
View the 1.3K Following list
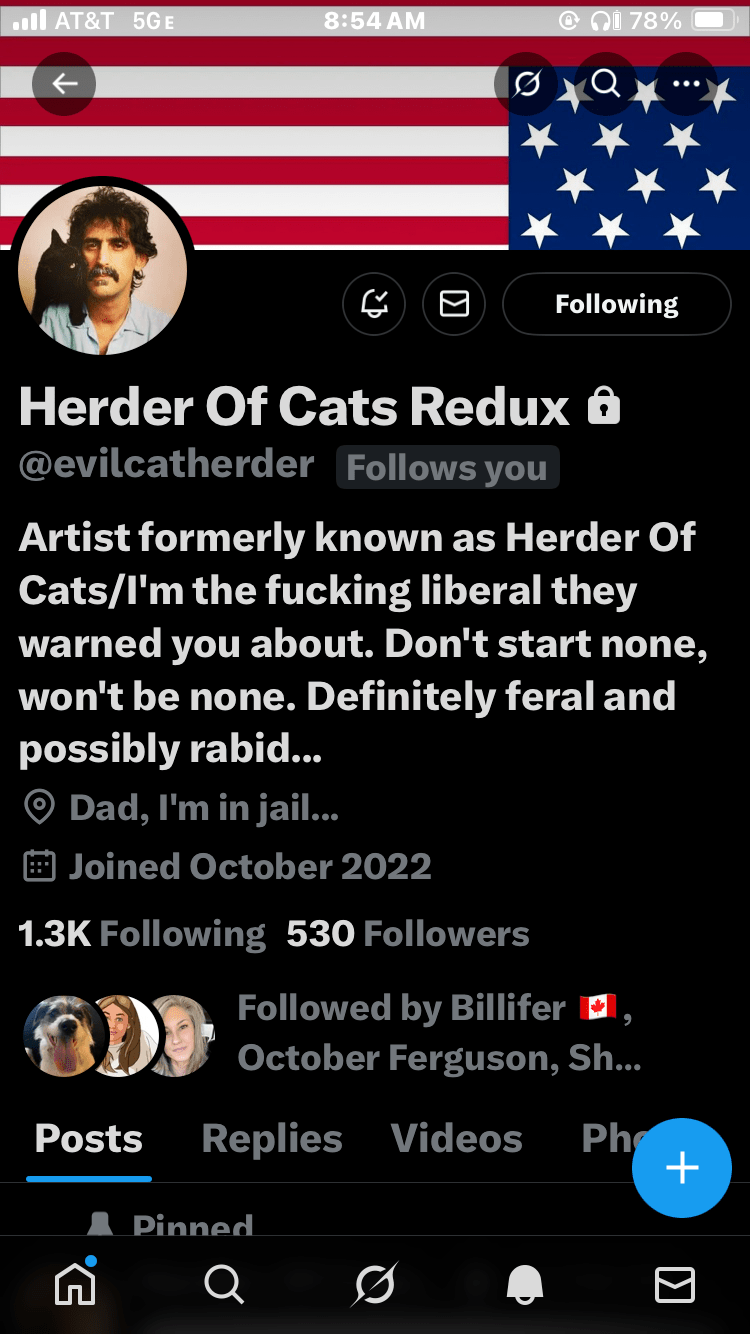coord(142,933)
